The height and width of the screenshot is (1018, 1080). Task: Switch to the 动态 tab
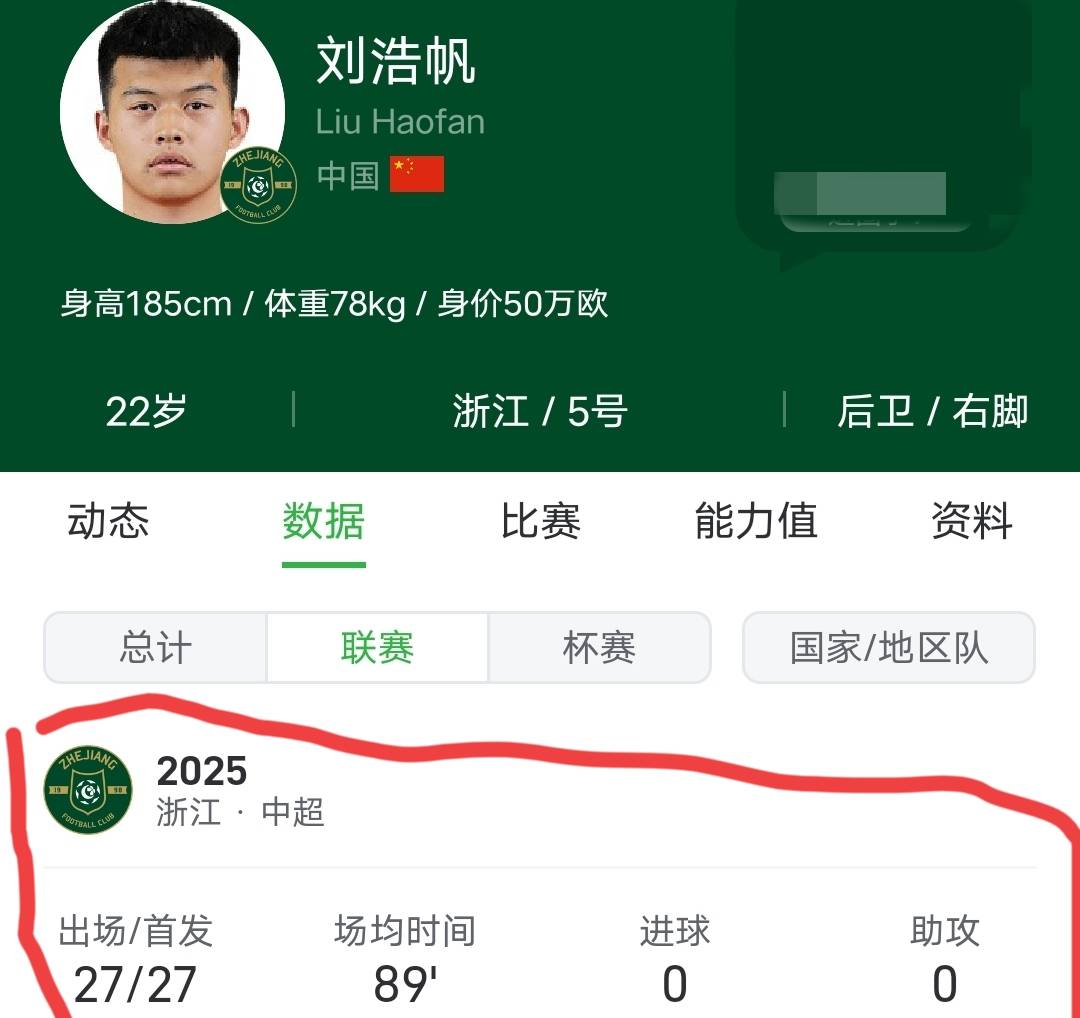[x=108, y=522]
